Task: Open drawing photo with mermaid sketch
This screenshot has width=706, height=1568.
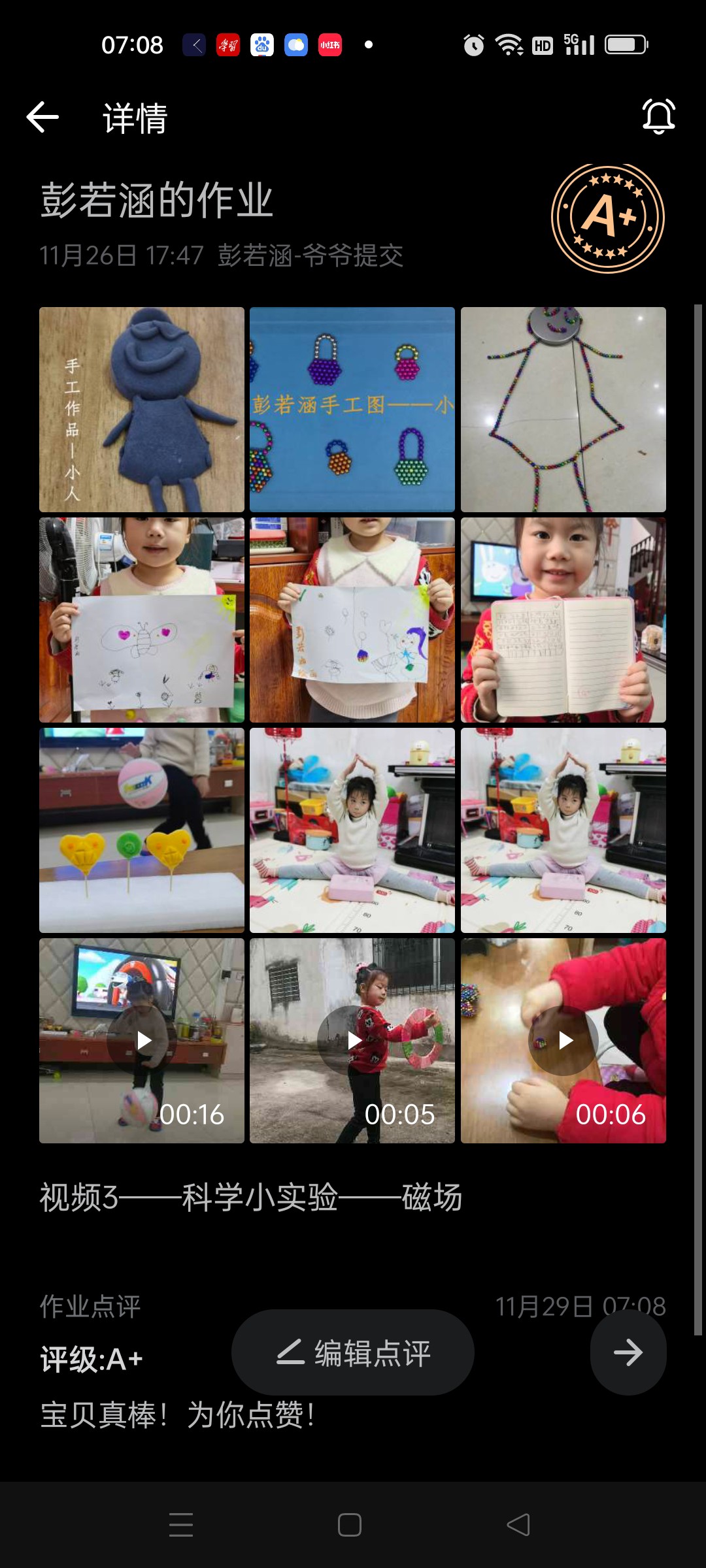Action: tap(352, 620)
